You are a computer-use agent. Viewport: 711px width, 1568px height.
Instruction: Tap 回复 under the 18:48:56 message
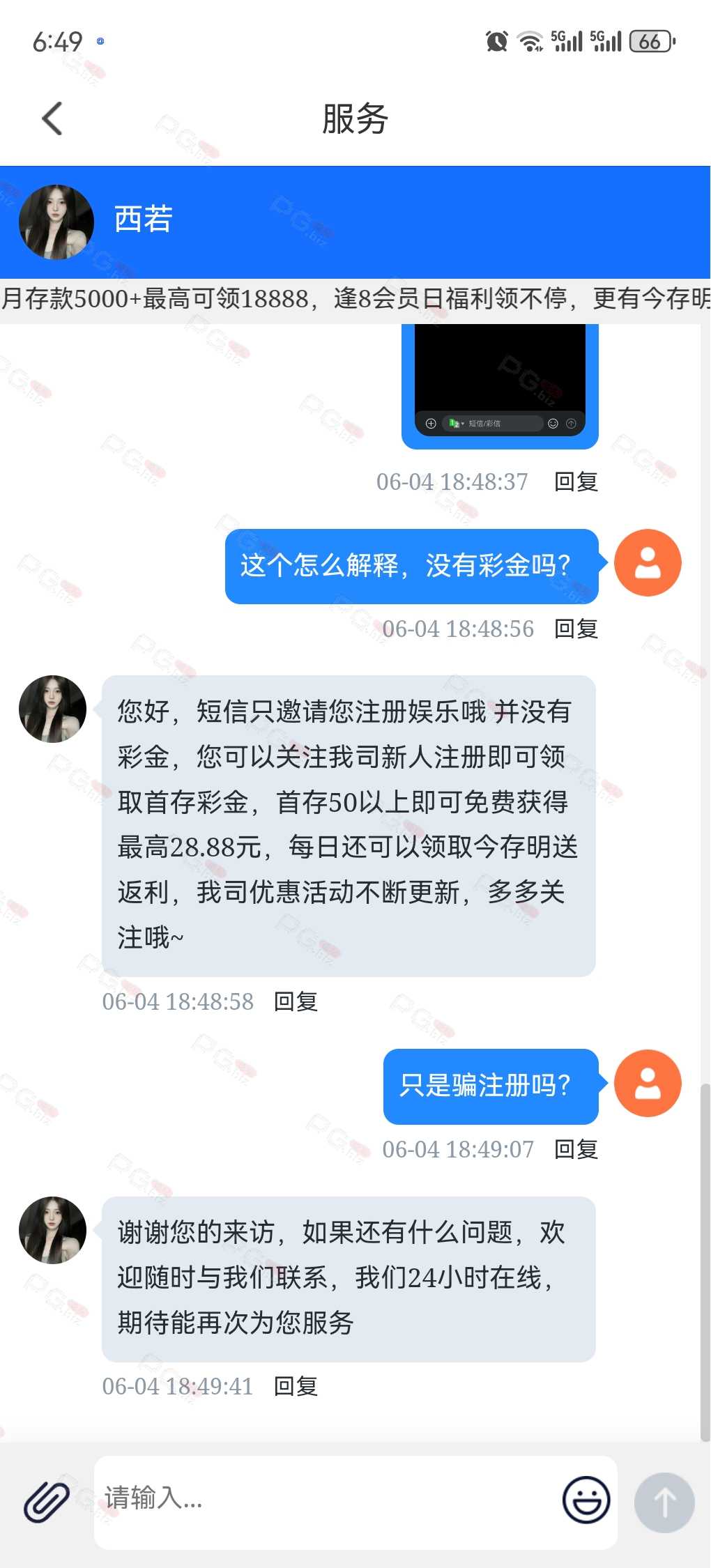coord(576,629)
